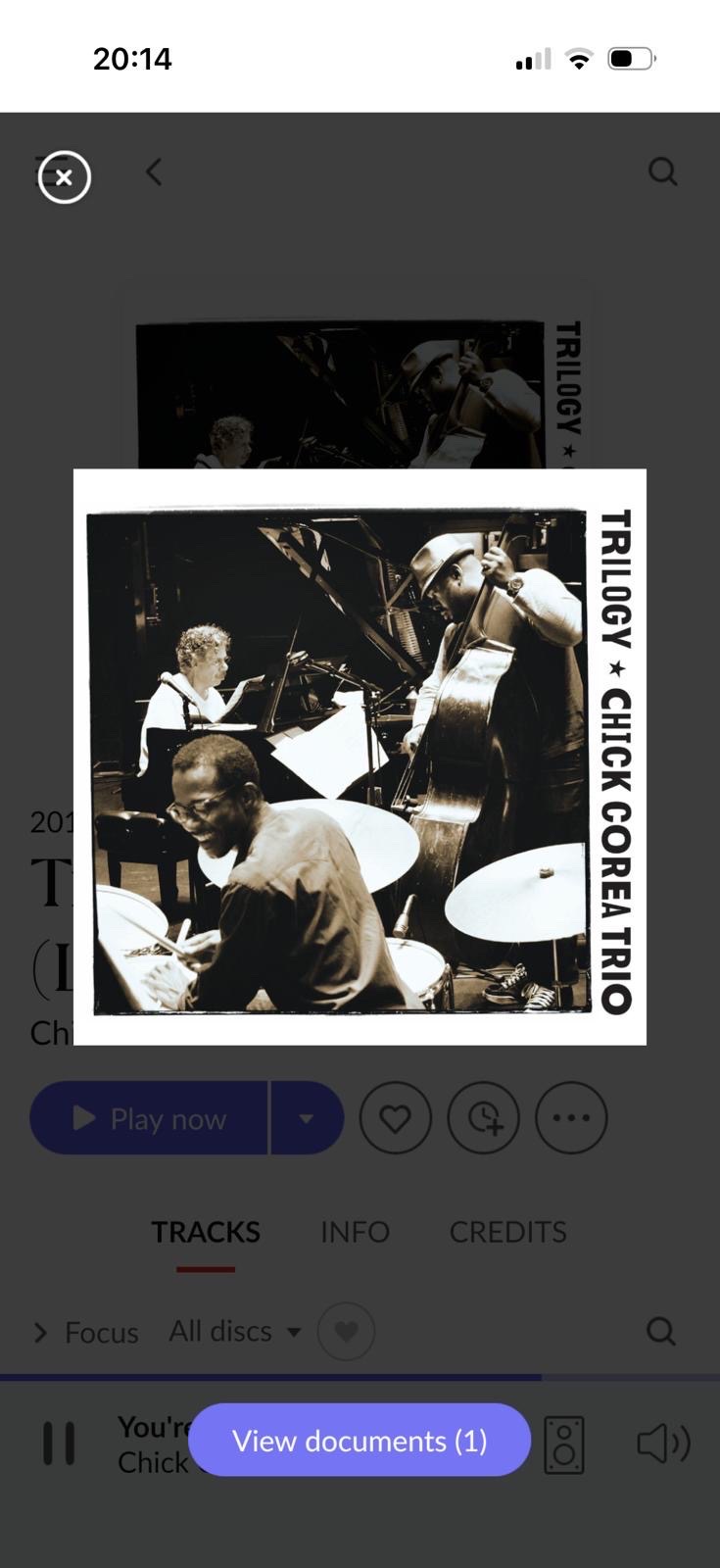Search within the track list
This screenshot has width=720, height=1568.
tap(661, 1332)
